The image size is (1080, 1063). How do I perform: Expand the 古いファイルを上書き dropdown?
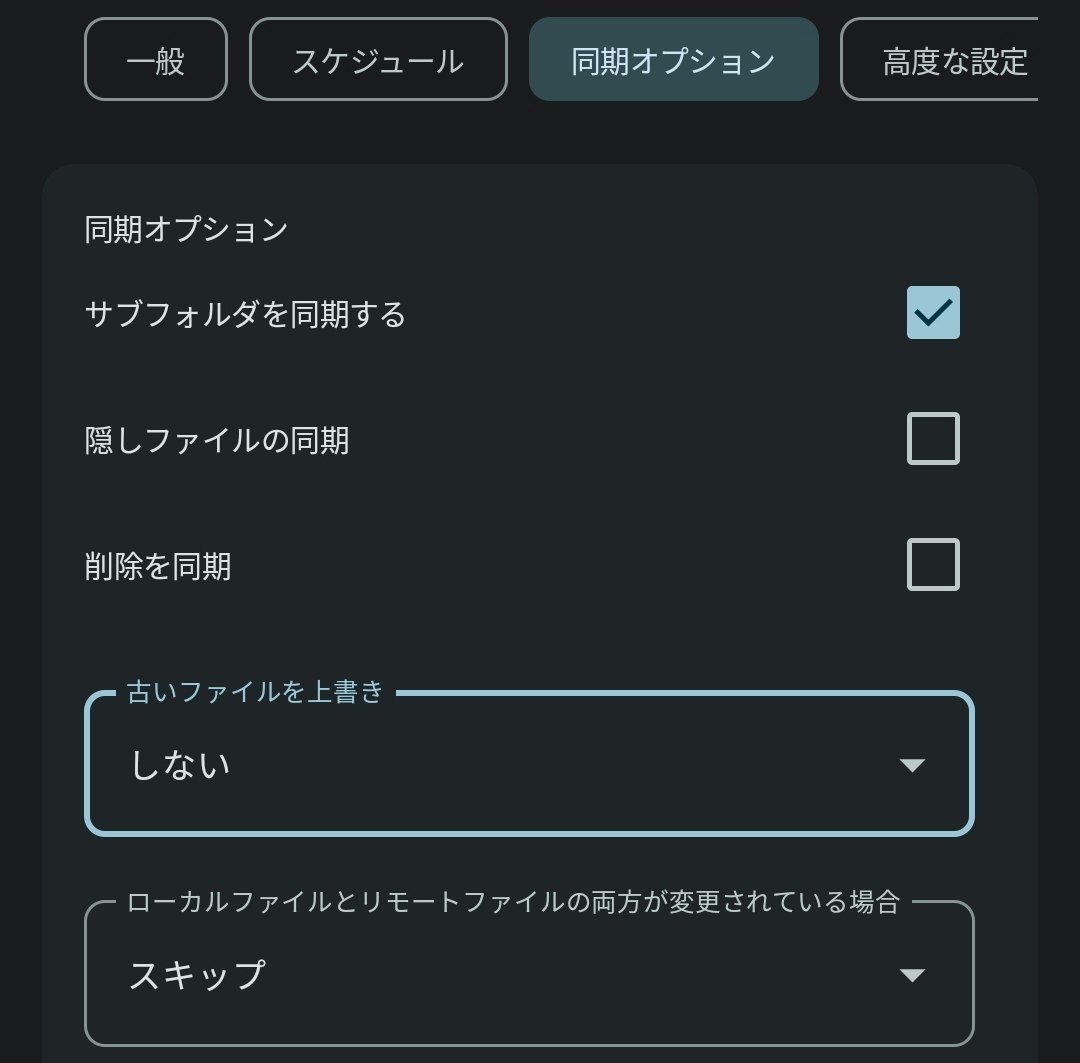(x=529, y=765)
